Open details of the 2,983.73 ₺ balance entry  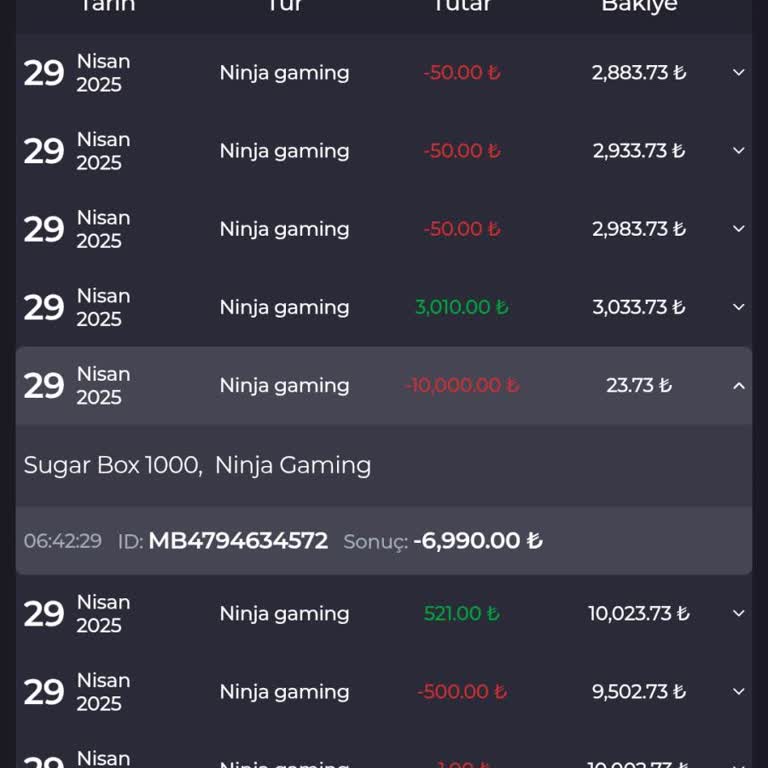point(739,229)
